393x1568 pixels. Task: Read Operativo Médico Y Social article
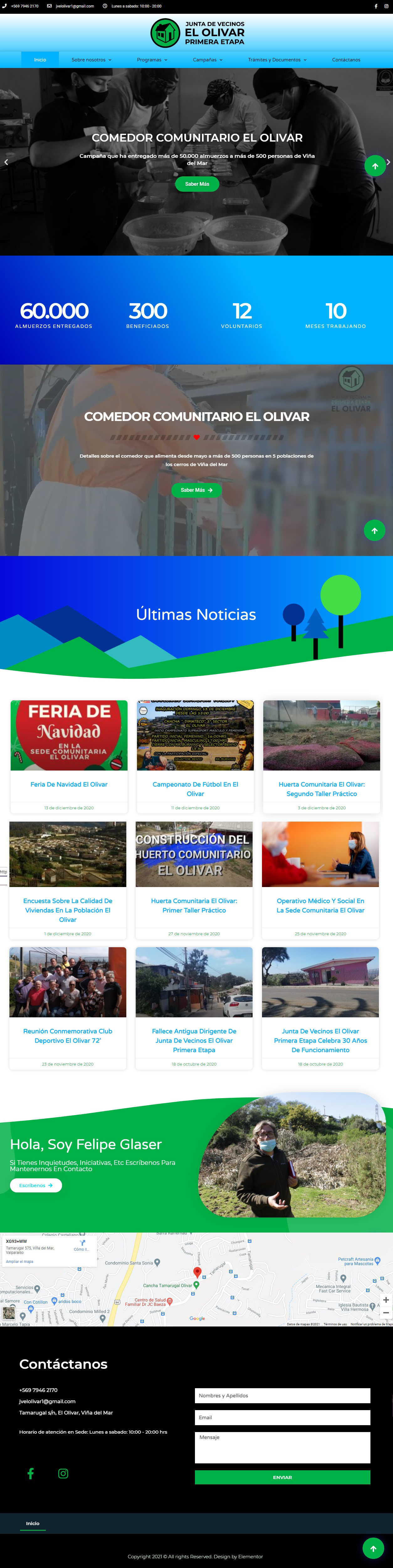(x=320, y=905)
